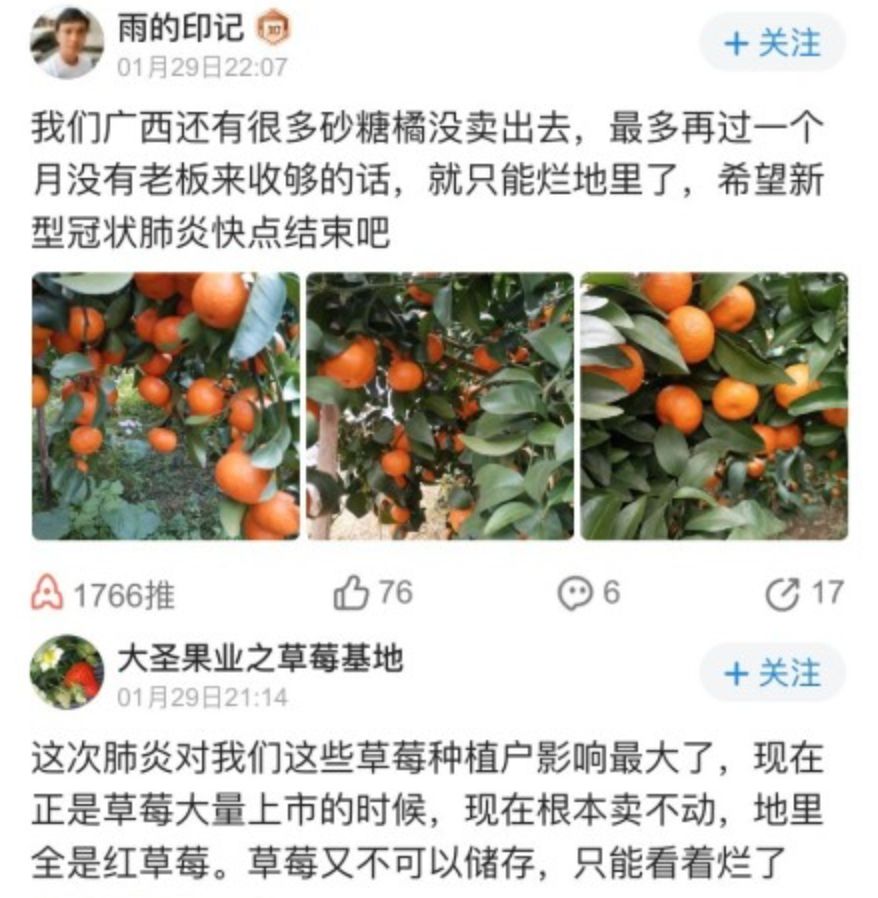Tap the 1766推 recommend icon
878x898 pixels.
(x=47, y=594)
